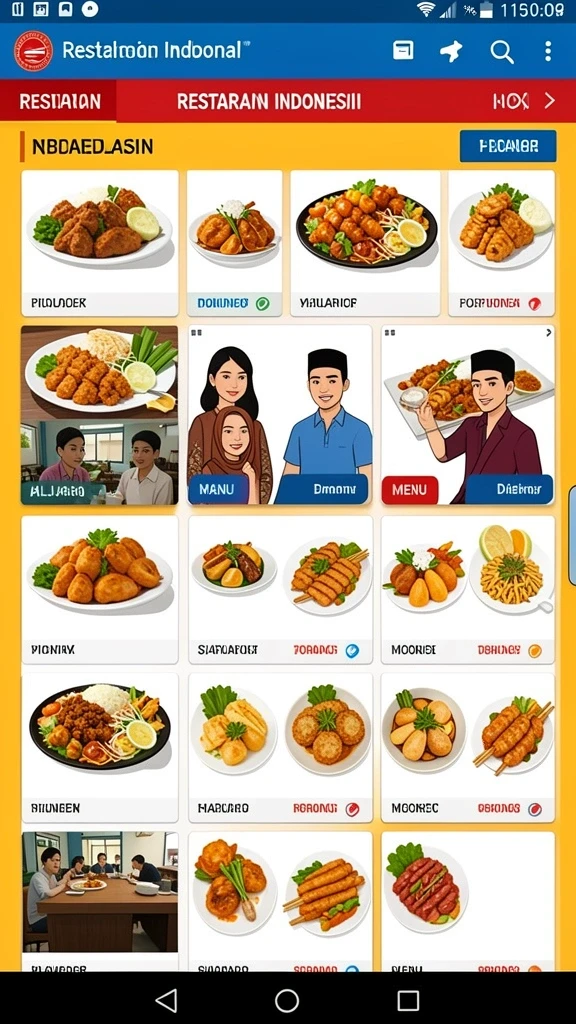576x1024 pixels.
Task: Open the HABURRO dish card
Action: point(280,747)
